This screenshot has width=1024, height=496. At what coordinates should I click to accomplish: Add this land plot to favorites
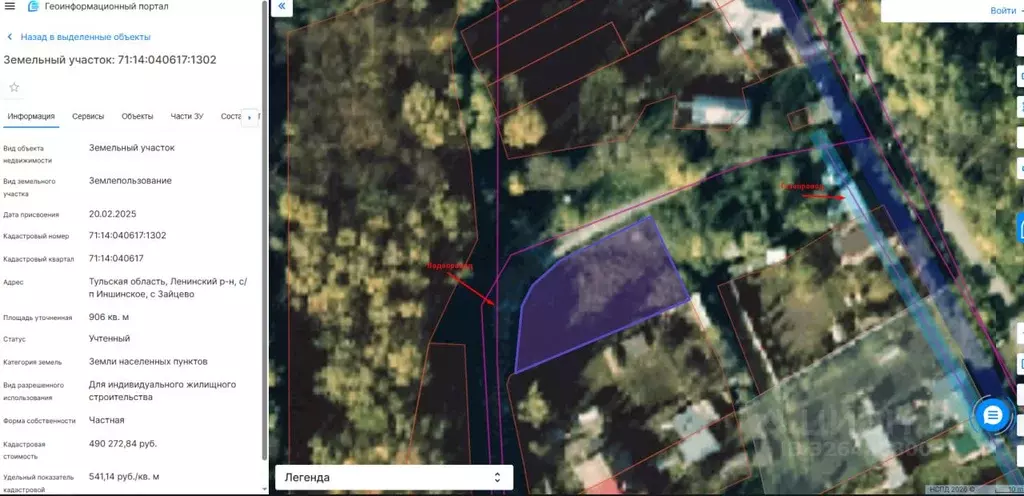tap(14, 87)
